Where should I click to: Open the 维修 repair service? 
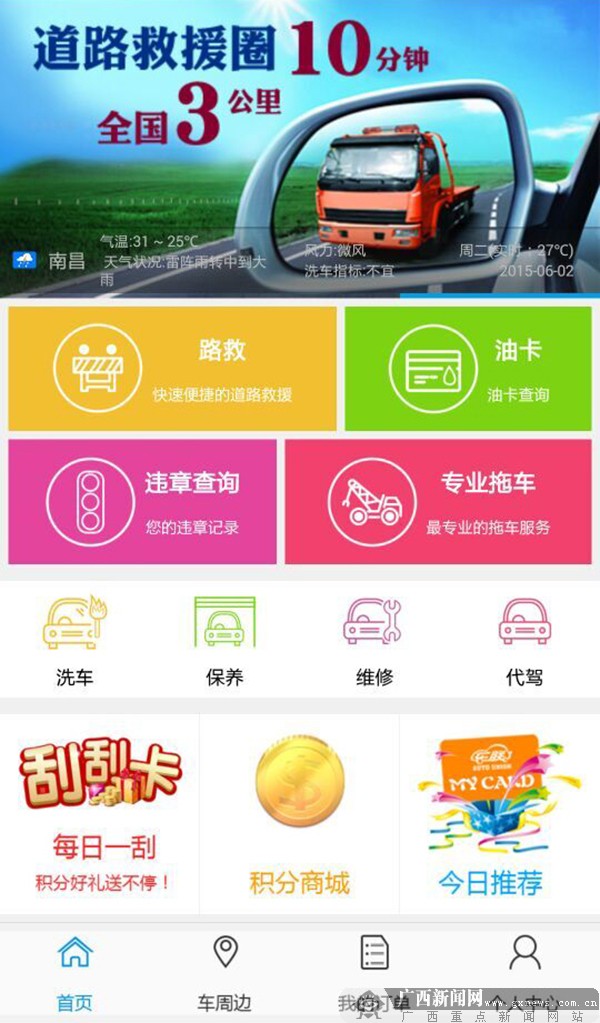coord(374,640)
